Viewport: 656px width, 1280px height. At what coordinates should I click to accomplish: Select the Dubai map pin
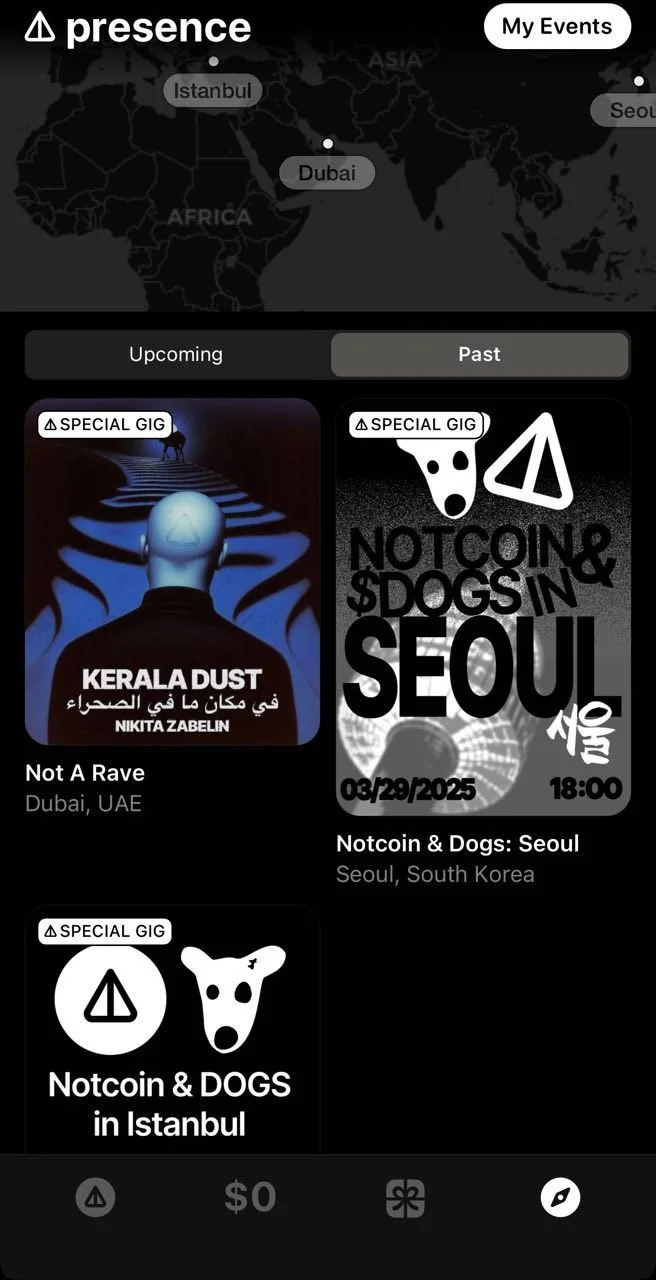(x=327, y=173)
